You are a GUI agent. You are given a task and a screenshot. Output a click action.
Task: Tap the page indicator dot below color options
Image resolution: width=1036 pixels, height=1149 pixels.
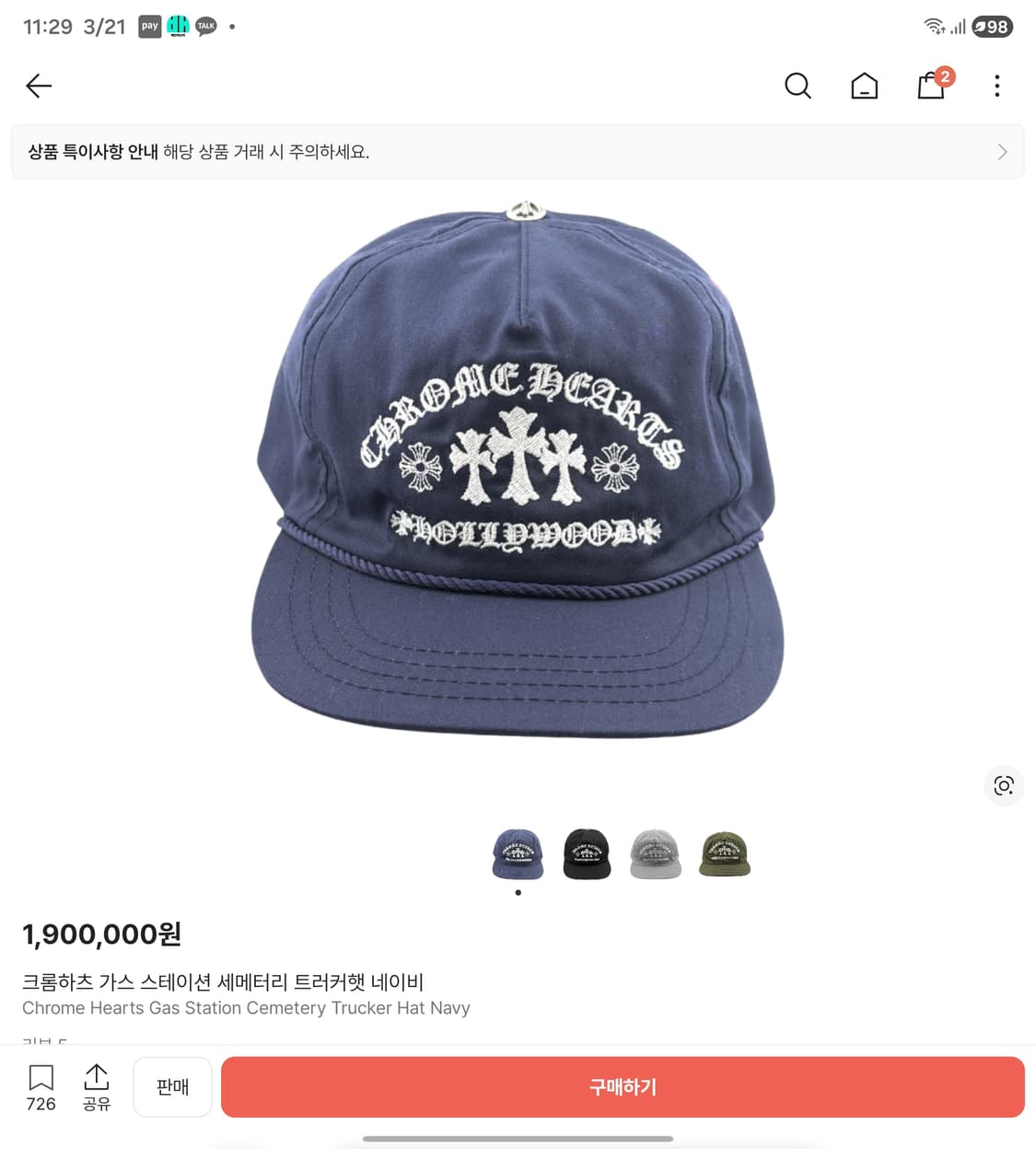[518, 893]
